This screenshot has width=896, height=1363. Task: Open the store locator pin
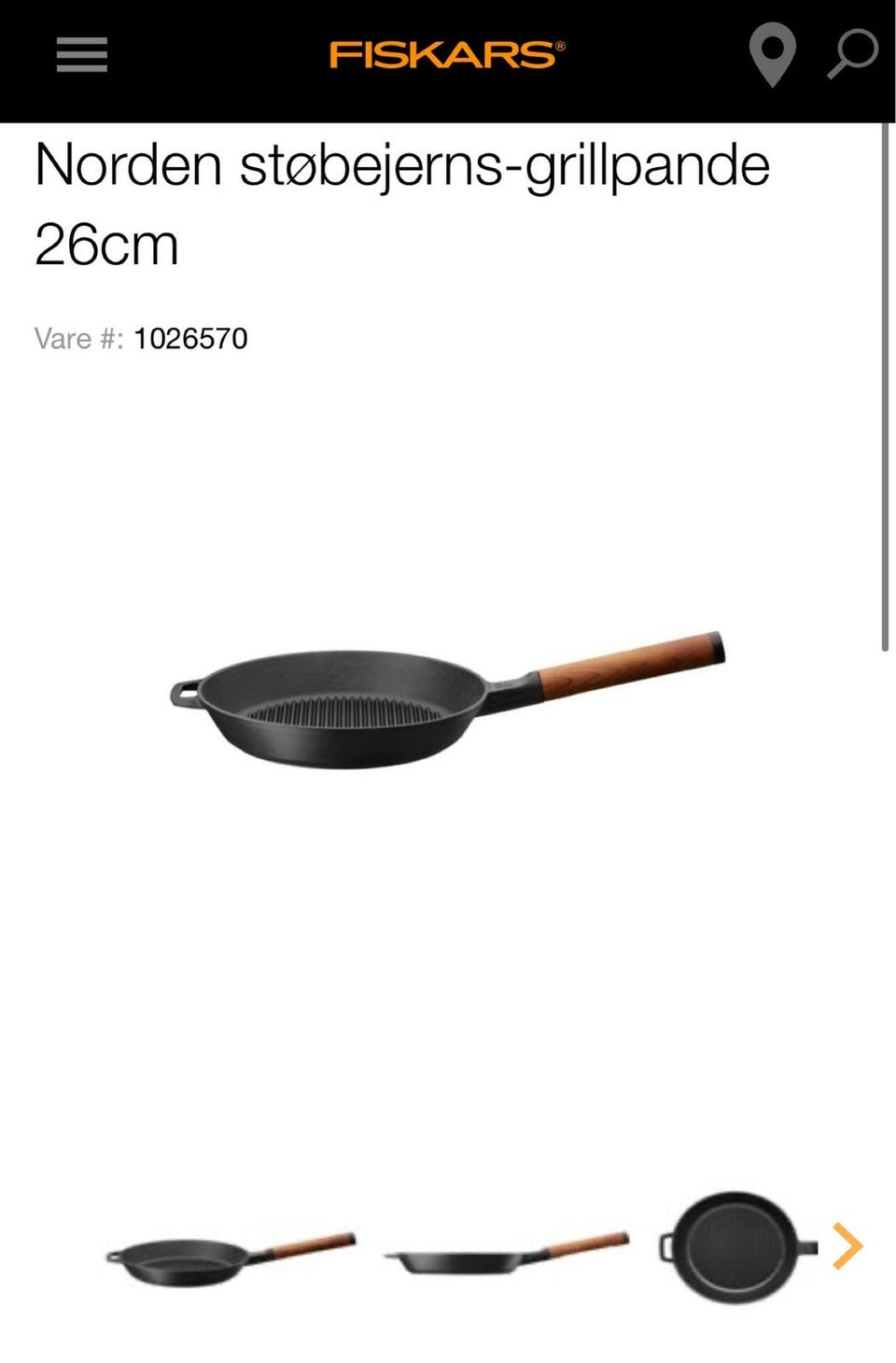click(x=772, y=55)
